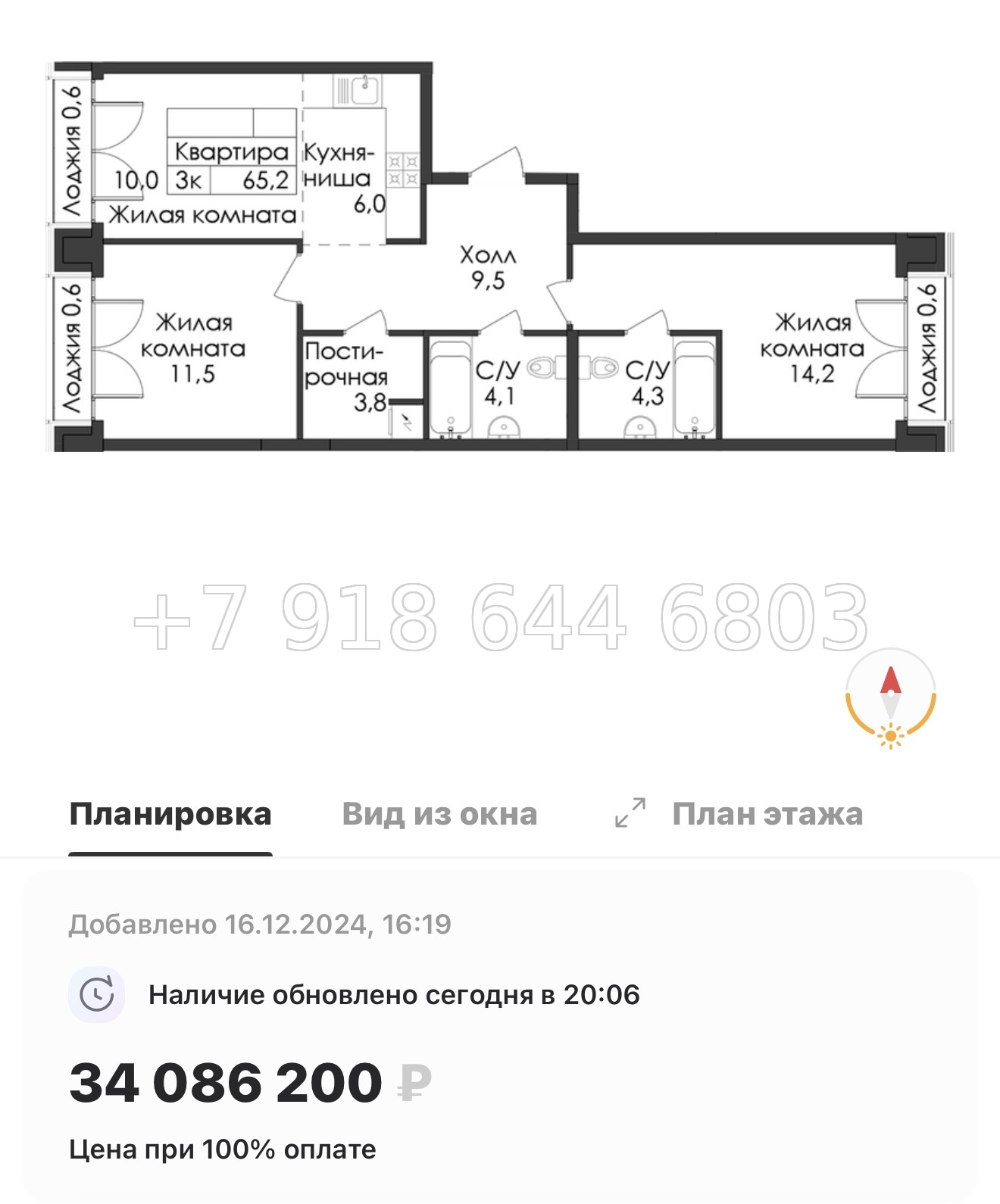Click the floor plan image
The image size is (1000, 1204).
(x=500, y=257)
